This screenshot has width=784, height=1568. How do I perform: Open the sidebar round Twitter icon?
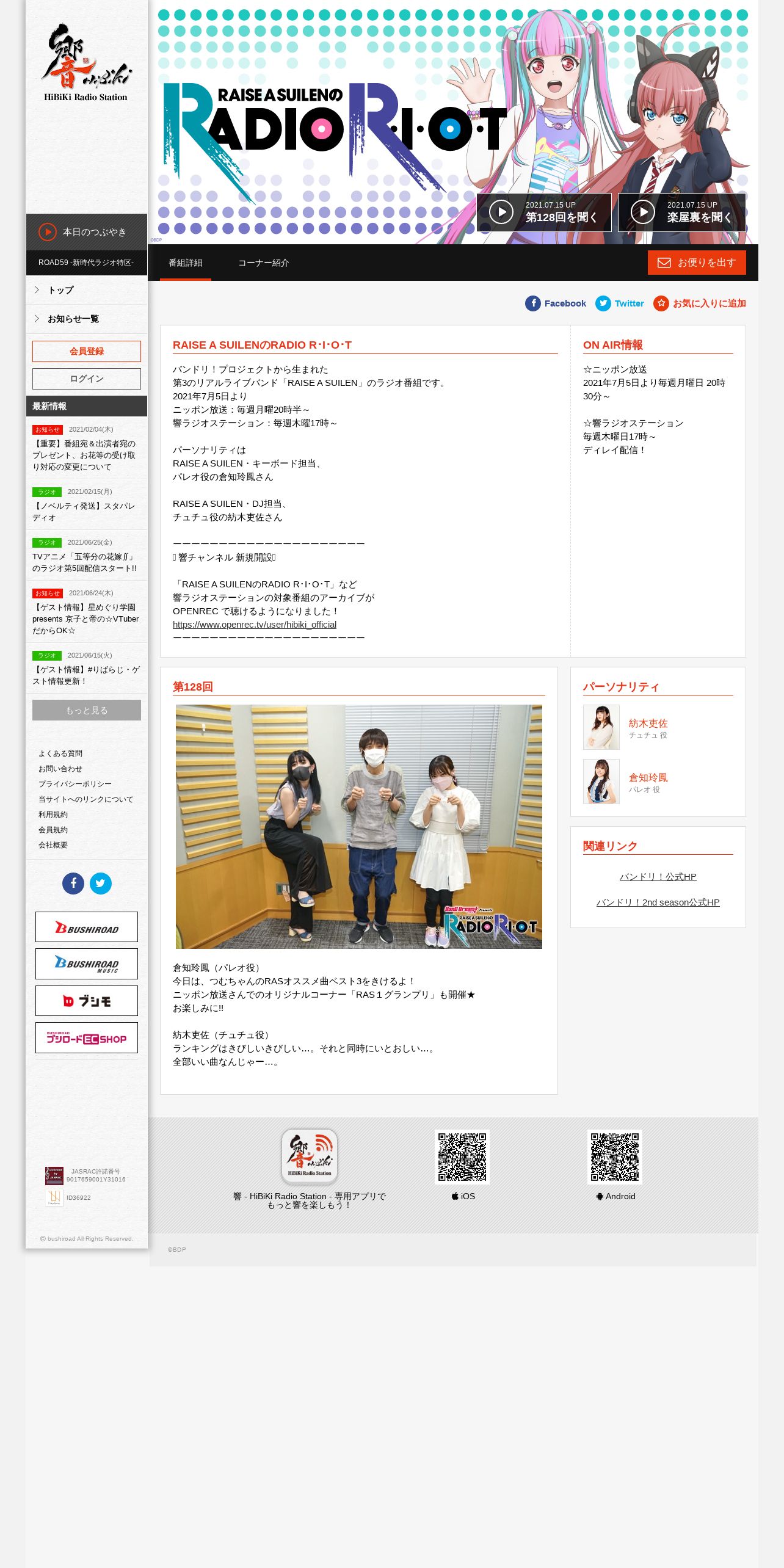click(x=101, y=884)
